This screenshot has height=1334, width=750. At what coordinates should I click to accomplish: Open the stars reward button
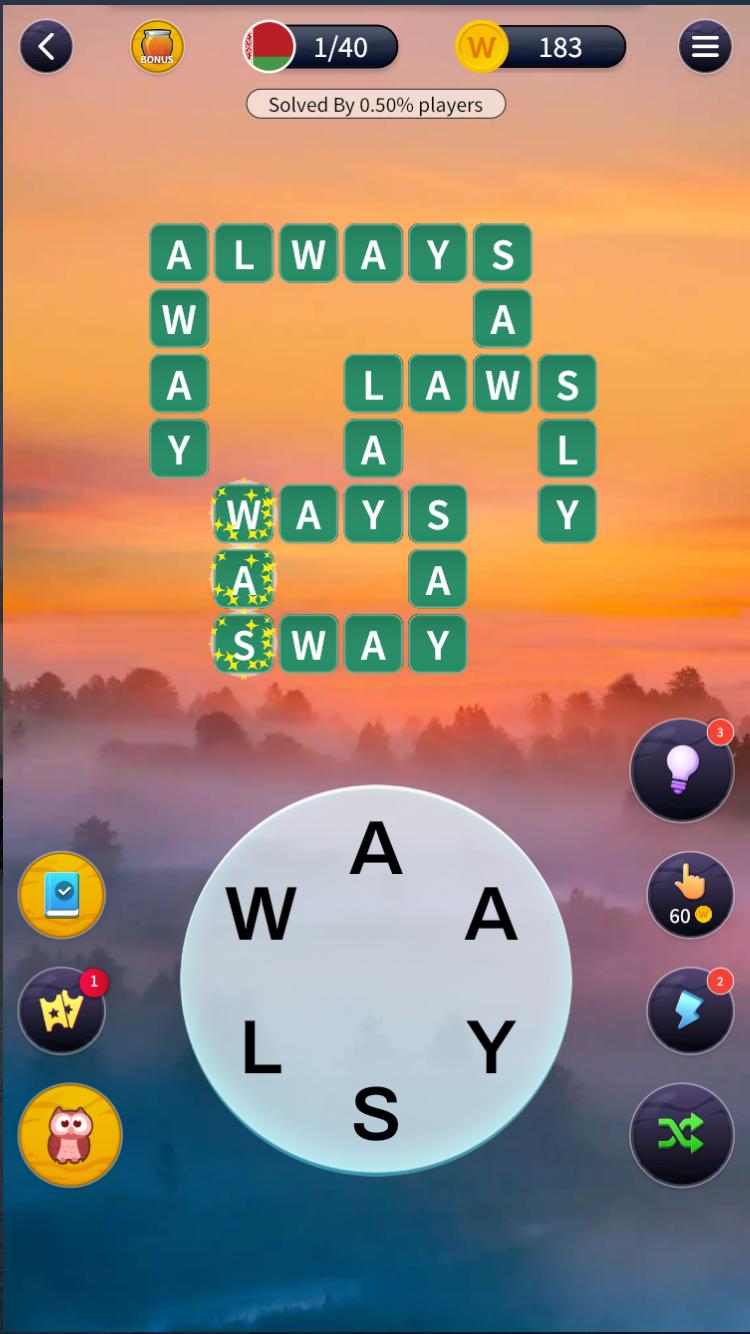point(61,1011)
